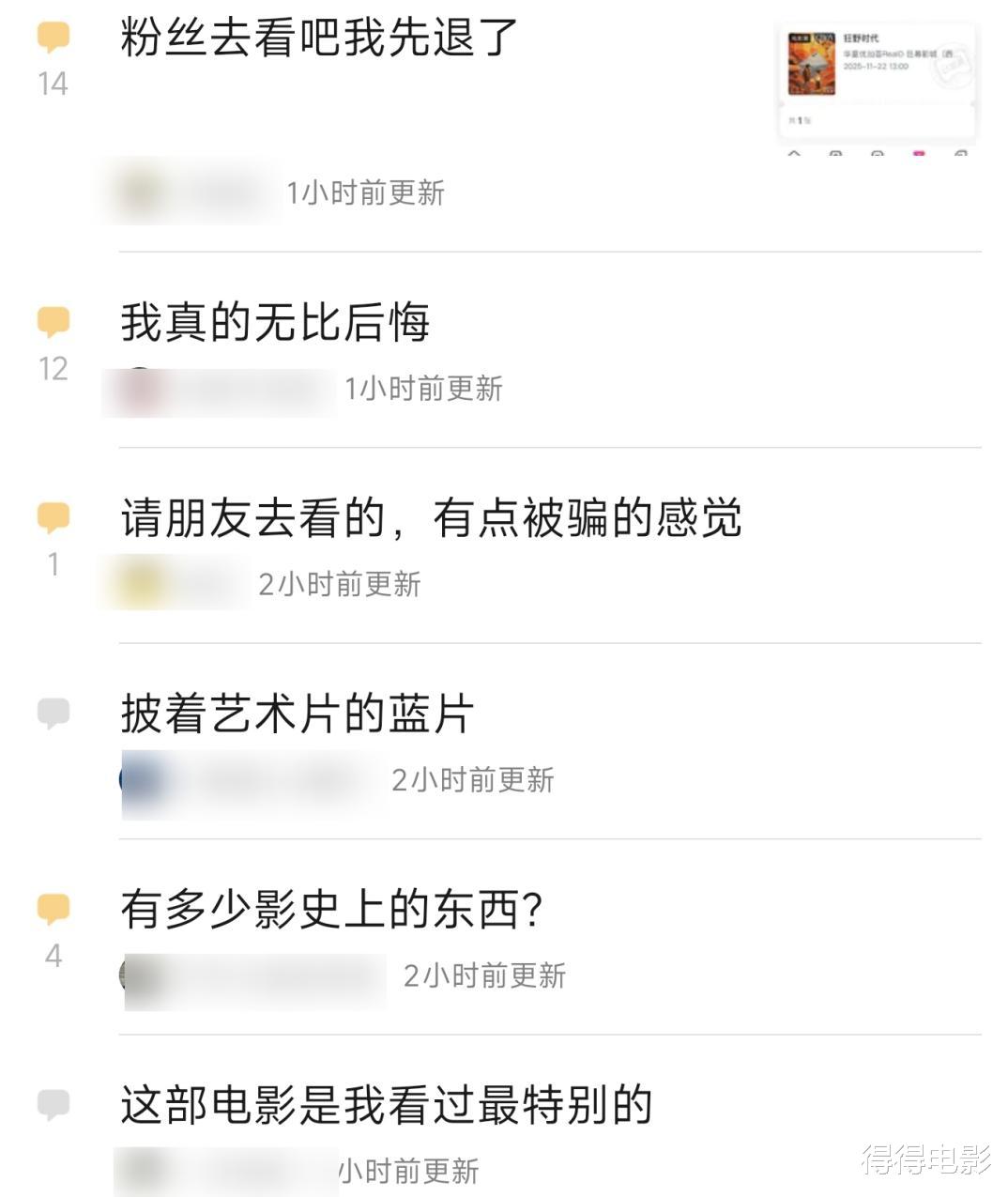Viewport: 1008px width, 1197px height.
Task: Open the post 粉丝去看吧我先退了
Action: click(319, 38)
